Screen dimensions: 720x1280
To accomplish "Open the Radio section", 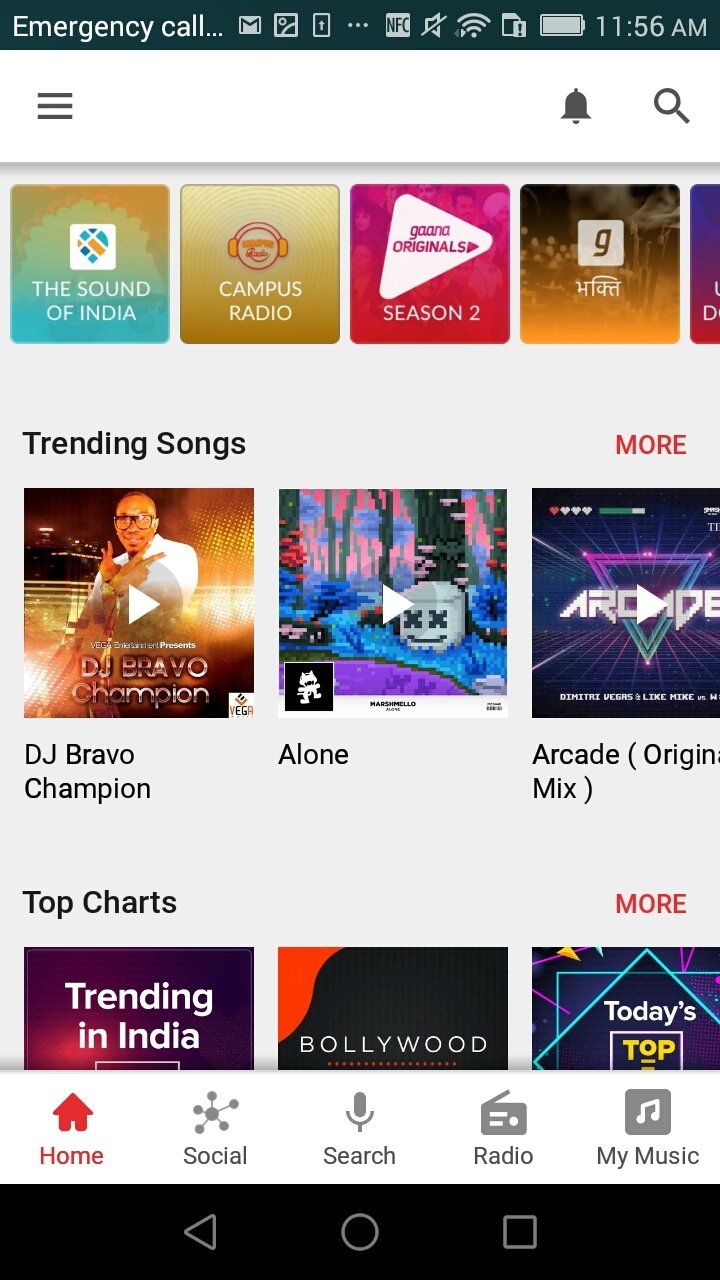I will (x=503, y=1128).
